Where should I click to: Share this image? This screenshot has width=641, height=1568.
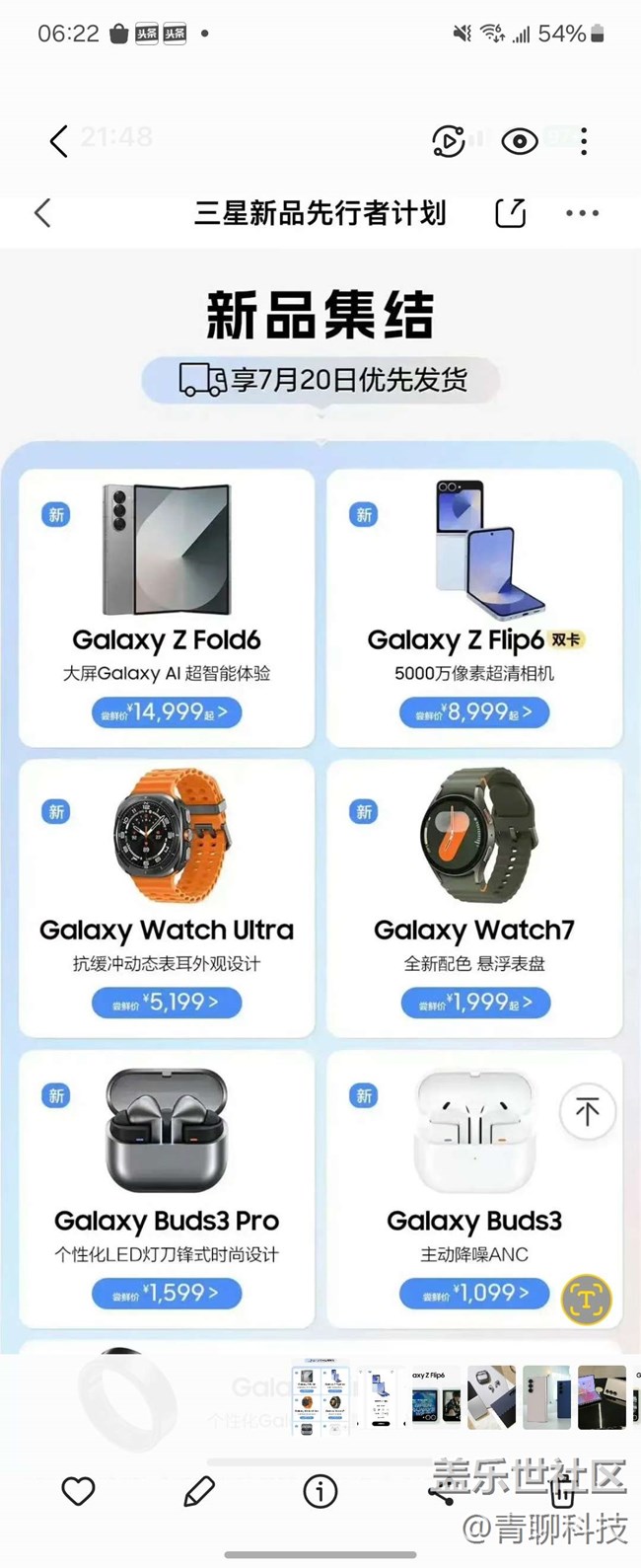point(441,1493)
